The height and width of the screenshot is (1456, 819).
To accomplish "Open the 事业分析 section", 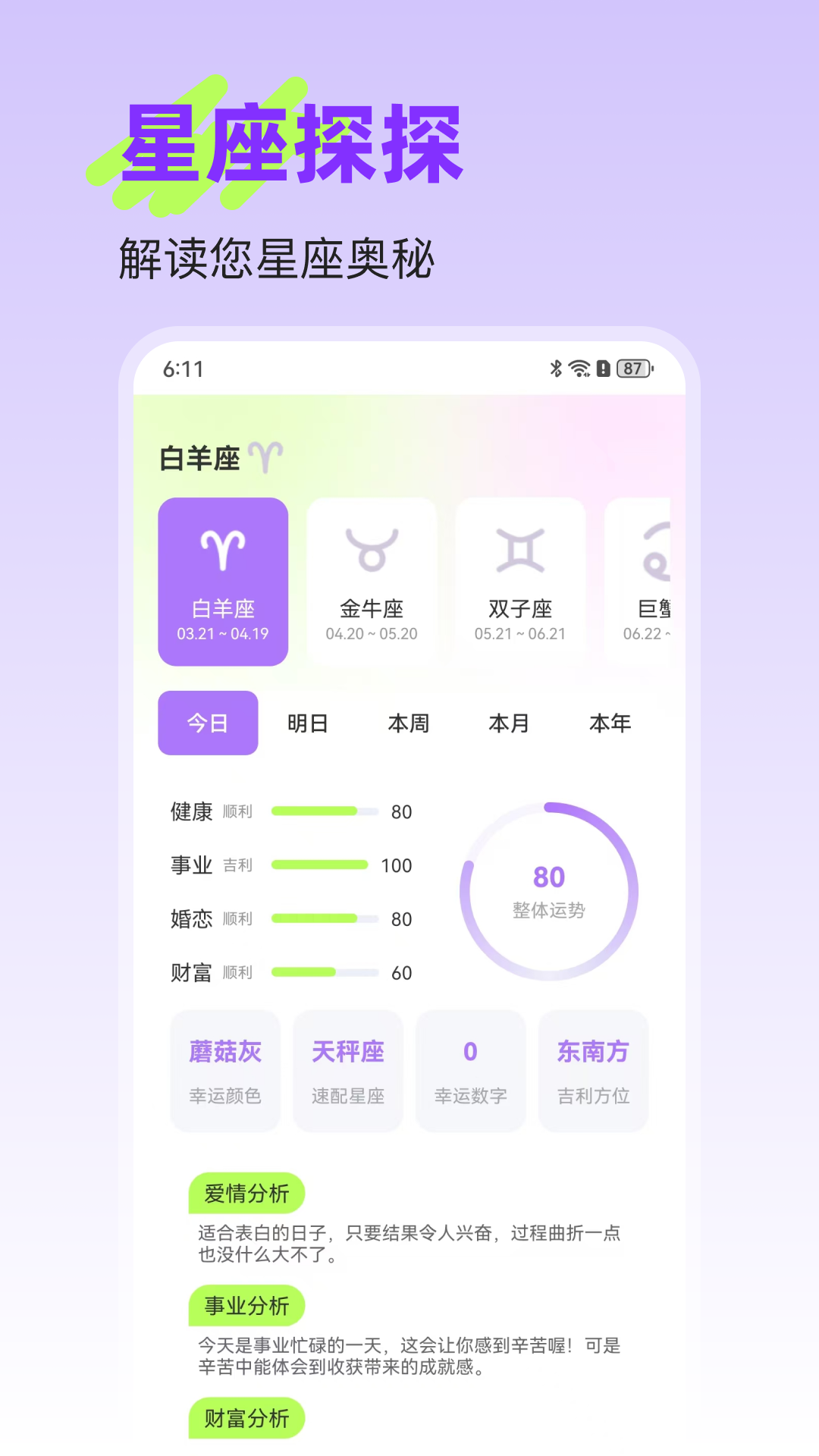I will 246,1306.
